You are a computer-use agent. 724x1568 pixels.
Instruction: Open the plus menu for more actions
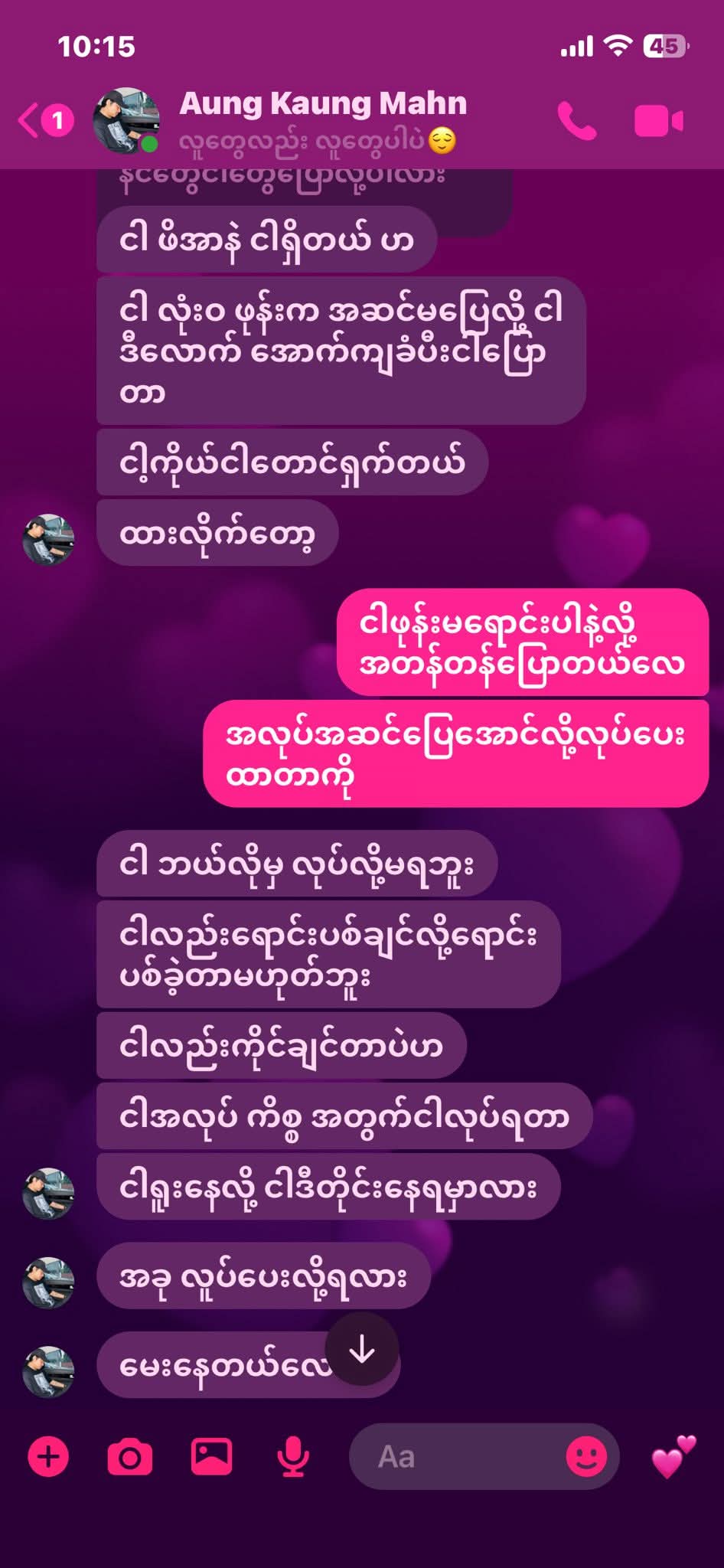[x=48, y=1456]
